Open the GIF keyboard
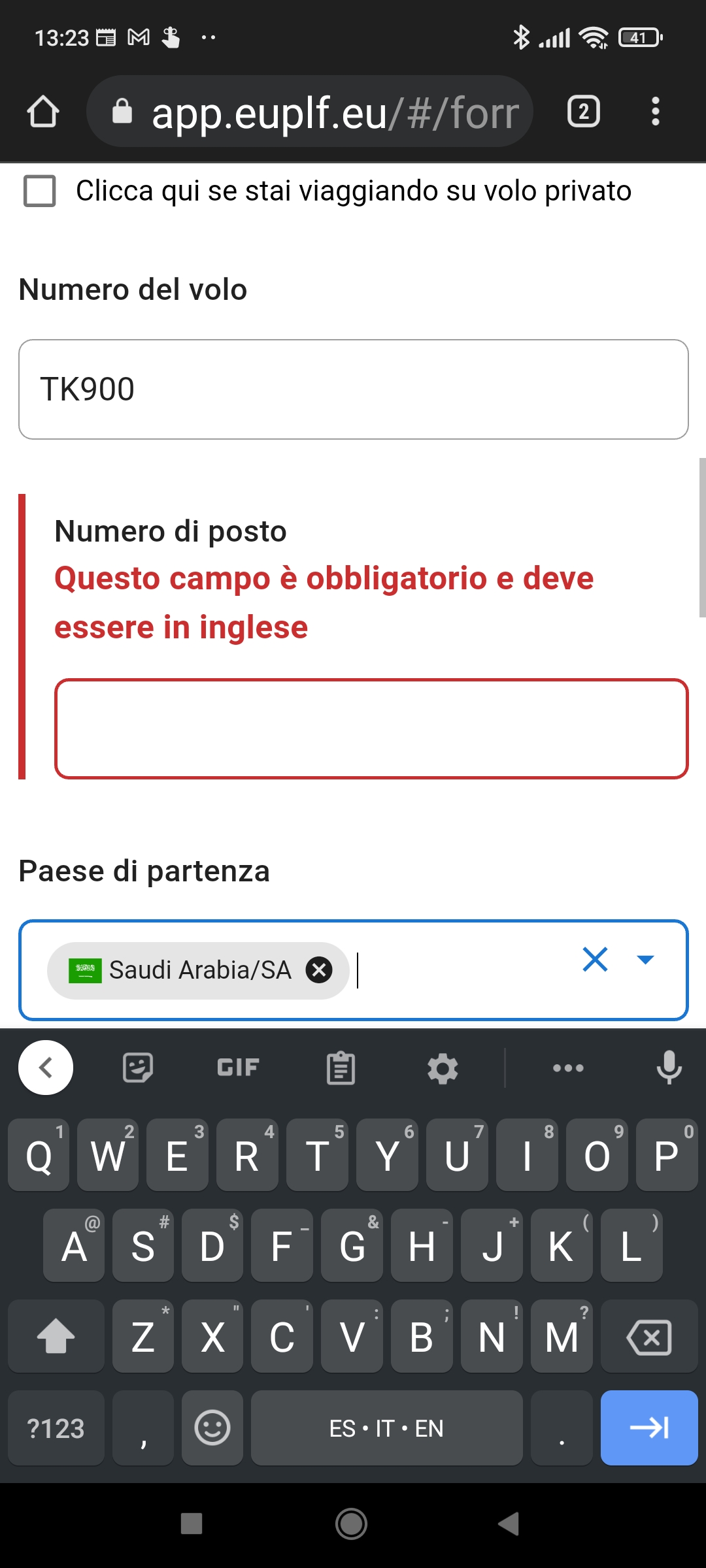Viewport: 706px width, 1568px height. 238,1068
